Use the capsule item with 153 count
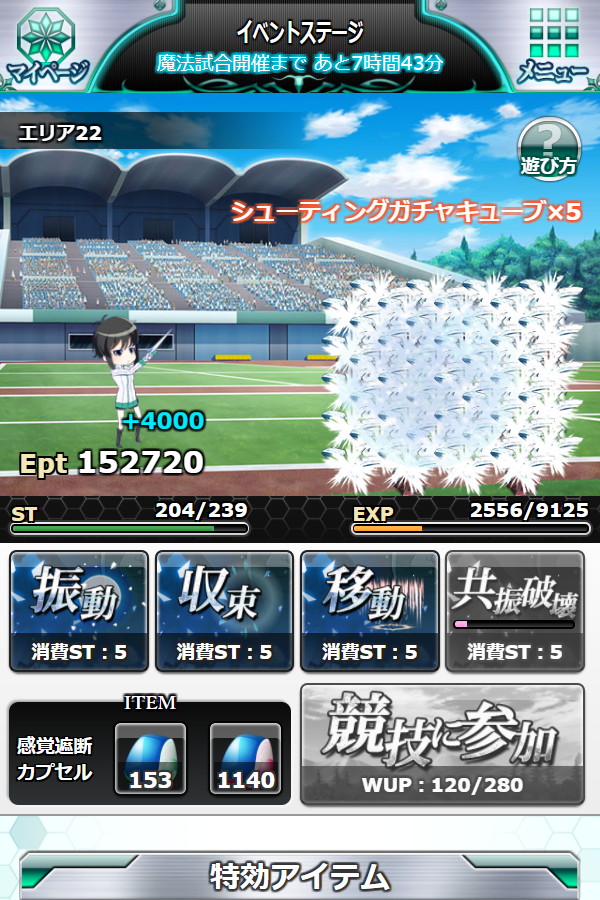 click(150, 758)
